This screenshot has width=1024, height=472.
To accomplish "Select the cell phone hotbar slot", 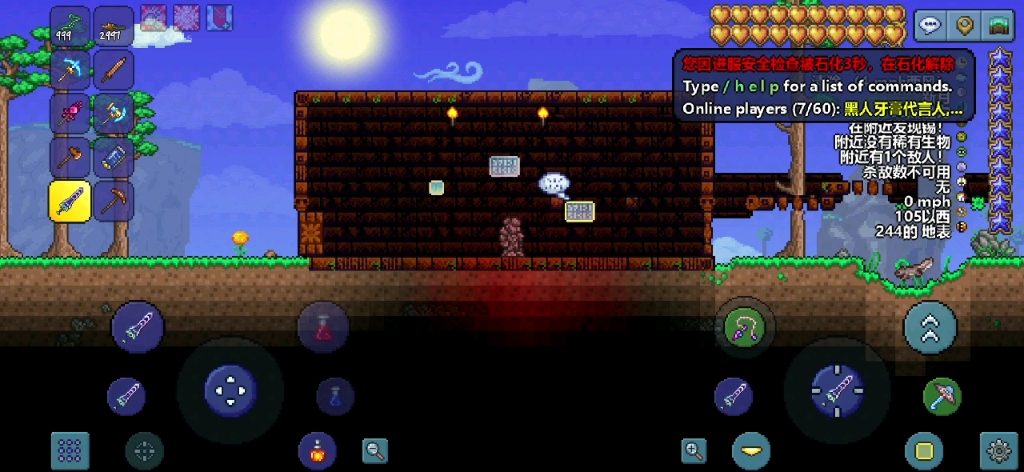I will pos(114,157).
